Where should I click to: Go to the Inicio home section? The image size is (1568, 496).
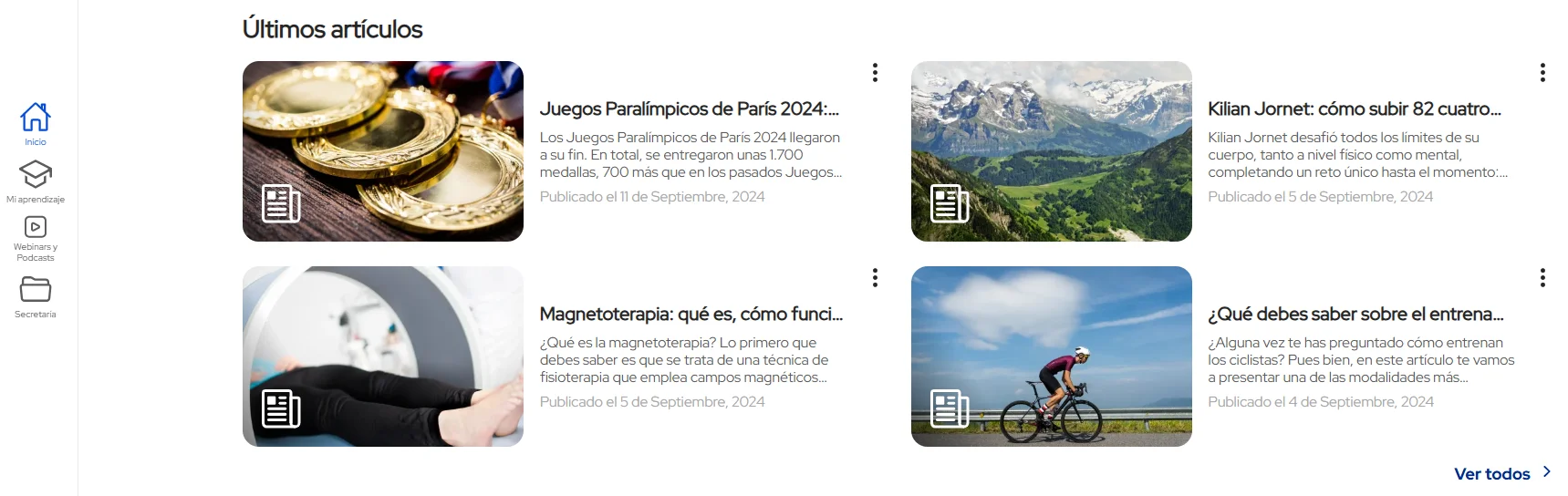click(35, 123)
